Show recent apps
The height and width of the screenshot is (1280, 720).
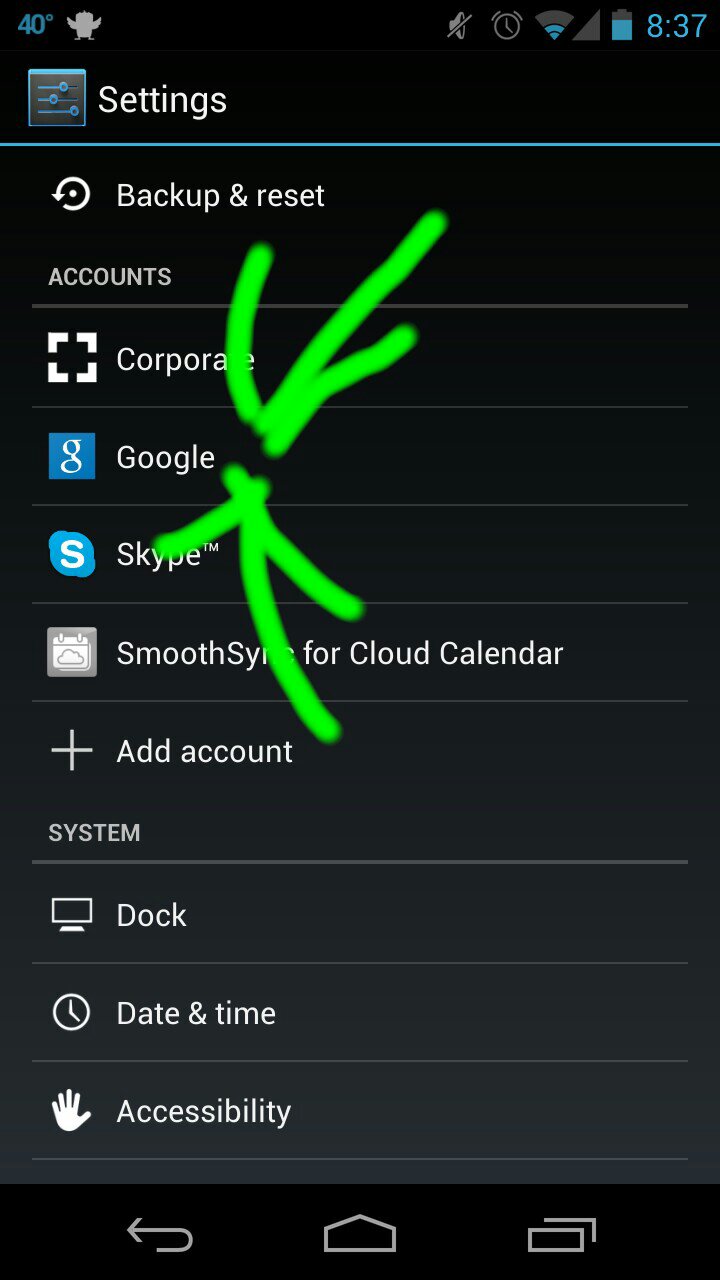(x=561, y=1235)
